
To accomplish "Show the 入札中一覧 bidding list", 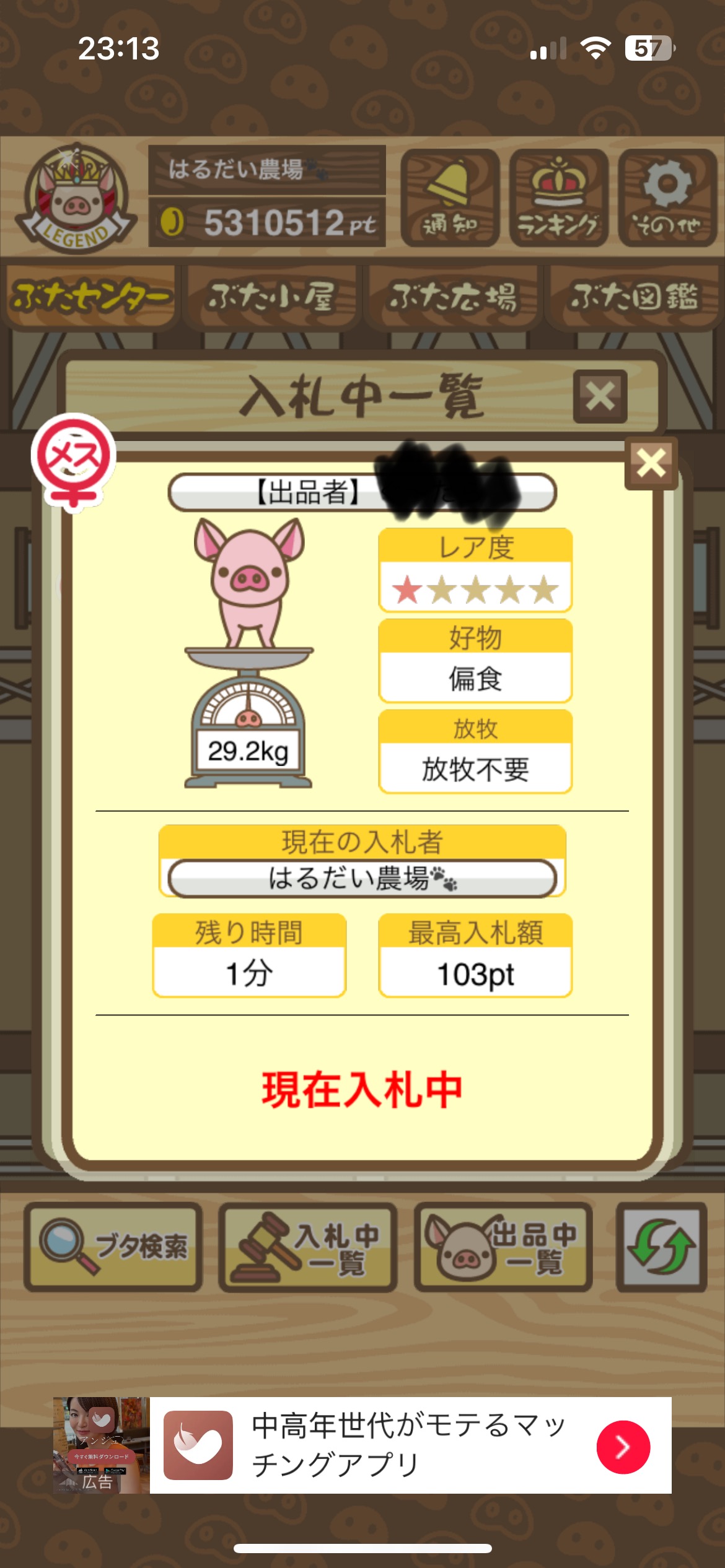I will coord(308,1247).
